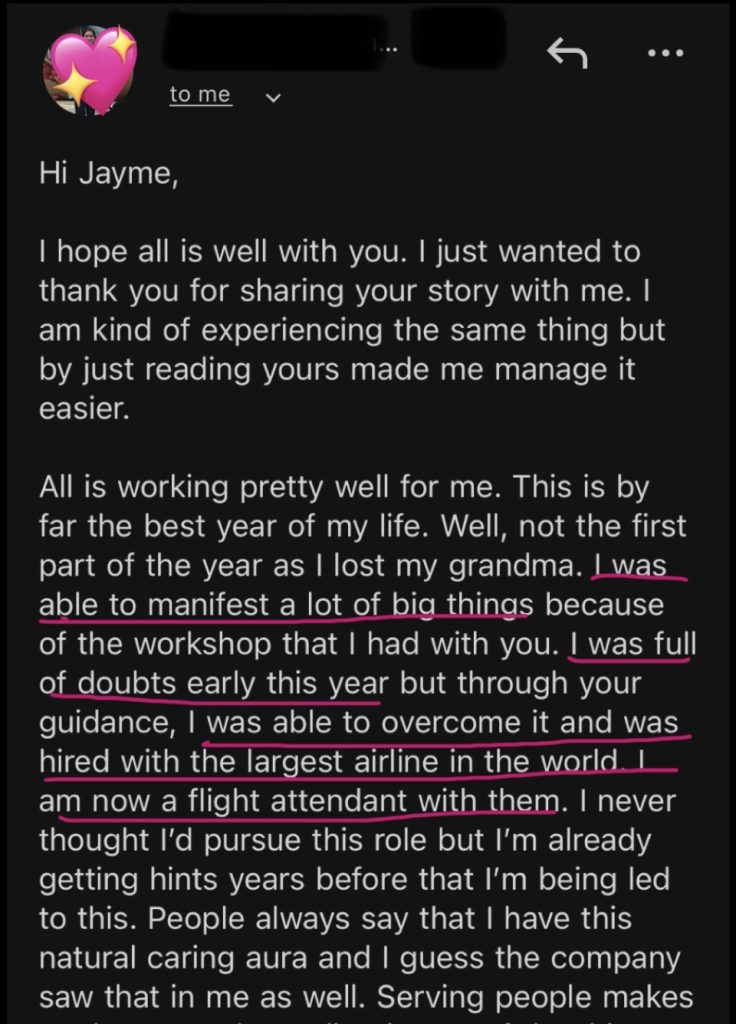Open the email overflow menu
The height and width of the screenshot is (1024, 736).
point(665,53)
